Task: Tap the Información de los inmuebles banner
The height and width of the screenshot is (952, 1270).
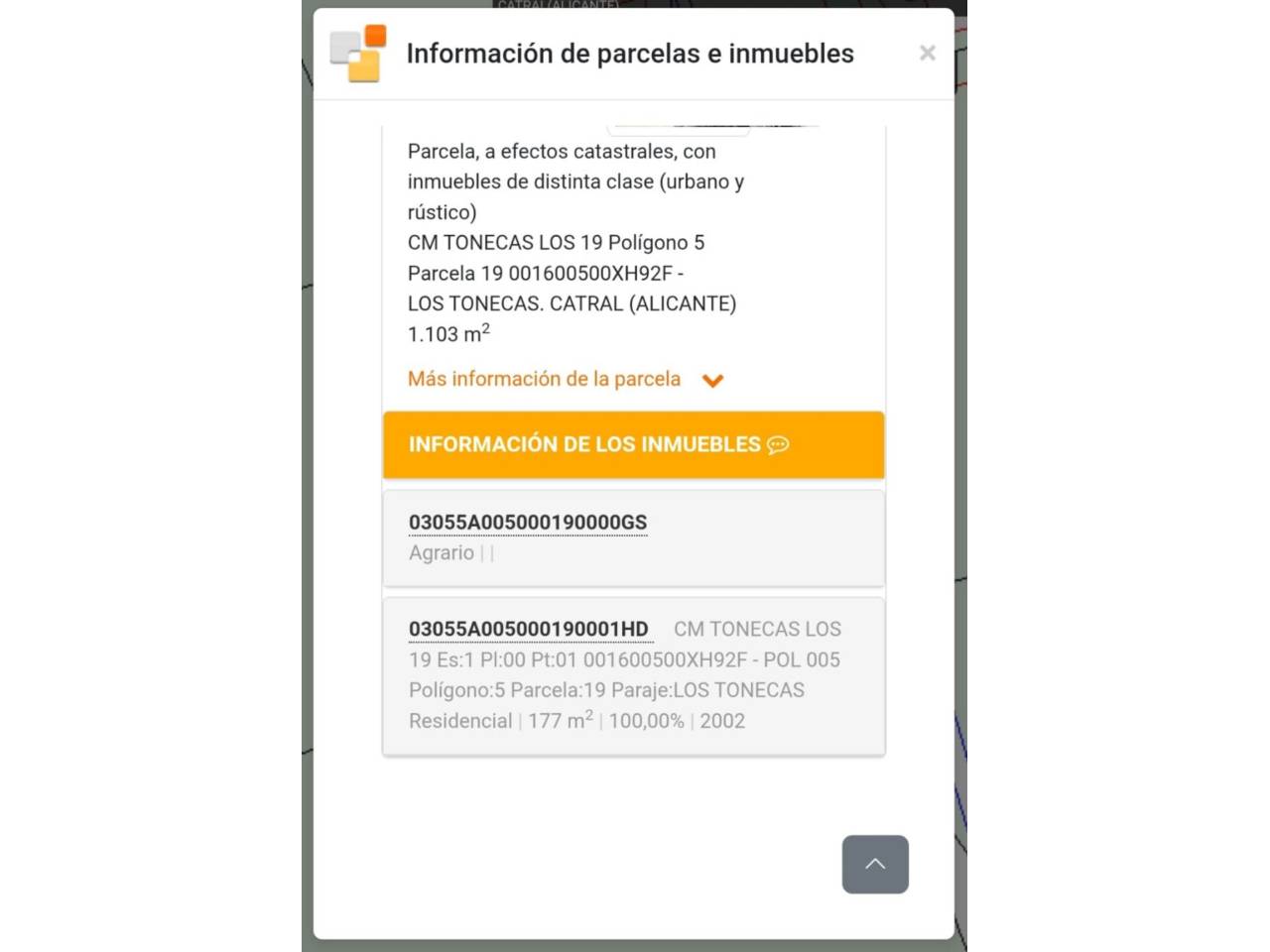Action: coord(633,444)
